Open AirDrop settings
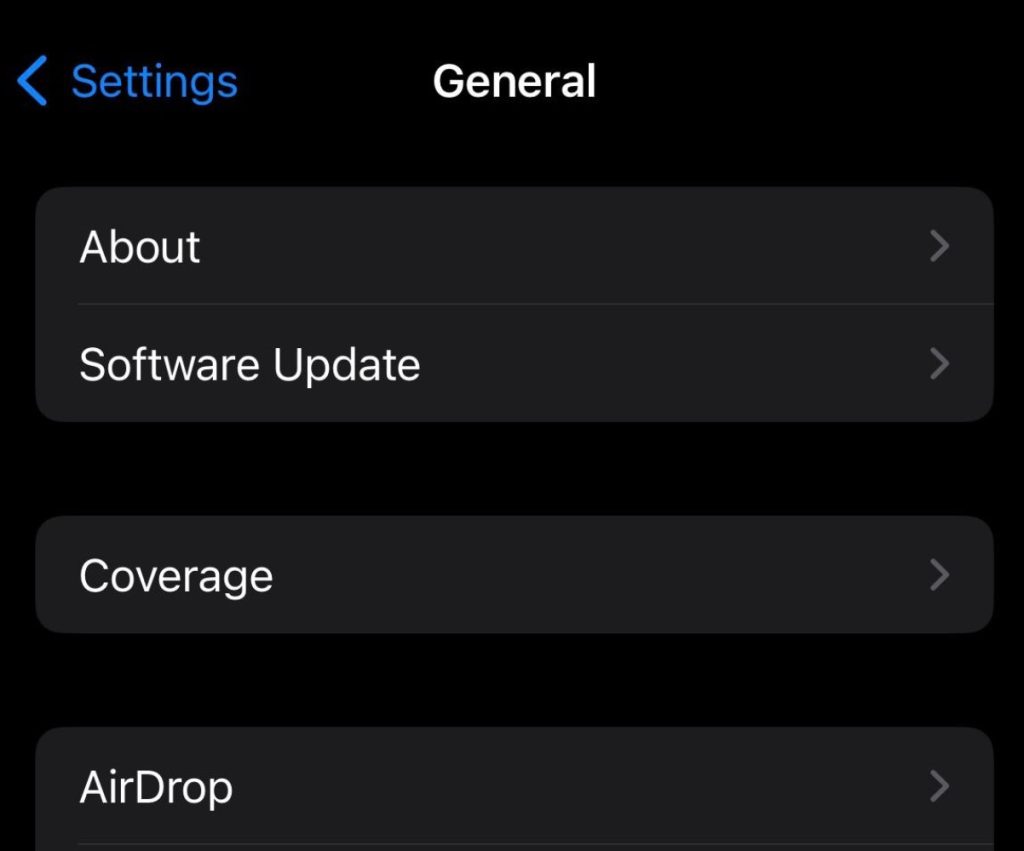The image size is (1024, 851). point(514,787)
